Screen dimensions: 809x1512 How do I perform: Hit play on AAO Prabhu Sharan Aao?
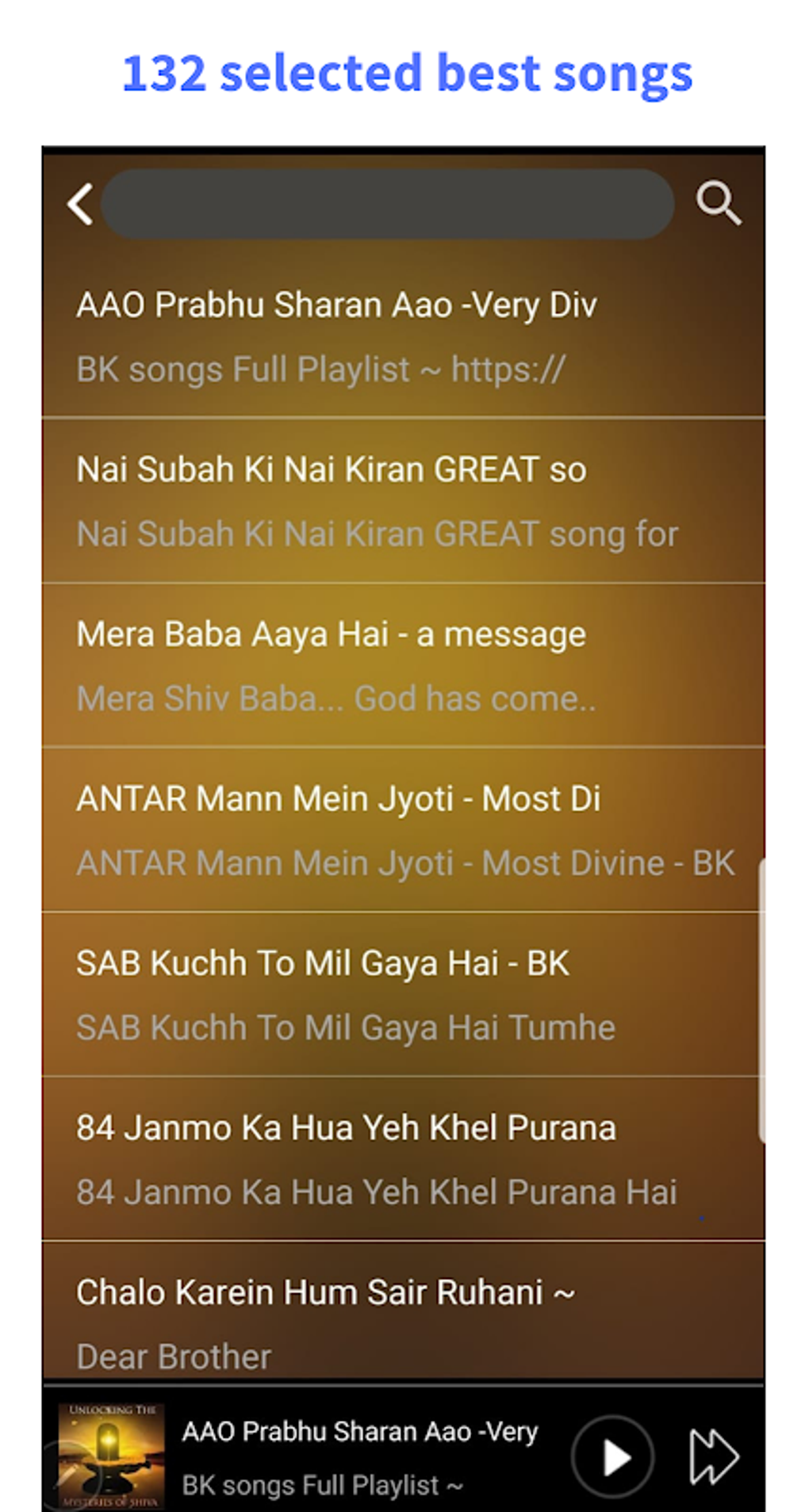click(x=612, y=1456)
